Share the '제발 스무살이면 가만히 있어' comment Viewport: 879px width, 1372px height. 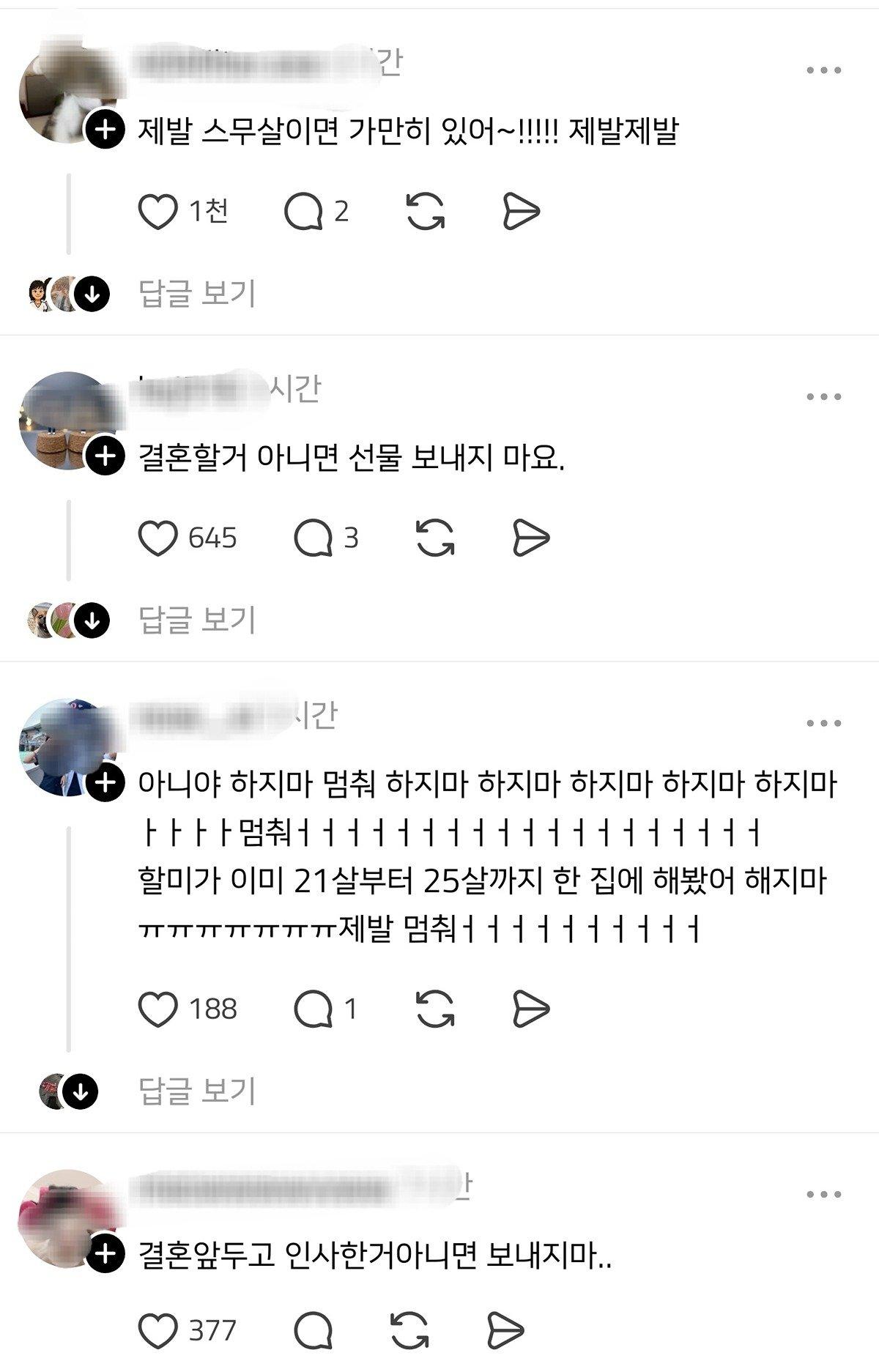[x=522, y=212]
